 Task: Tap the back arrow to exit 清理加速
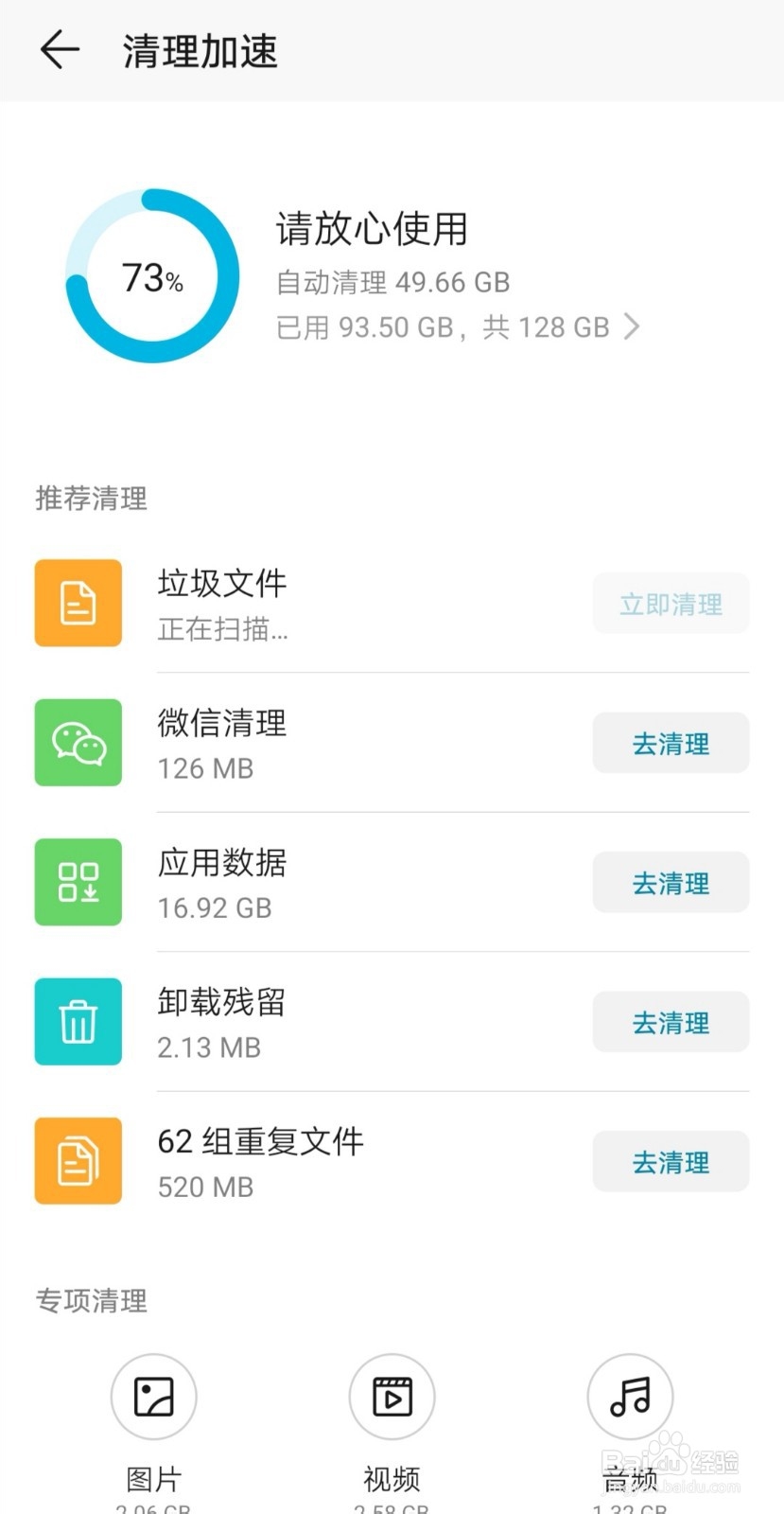[x=59, y=50]
